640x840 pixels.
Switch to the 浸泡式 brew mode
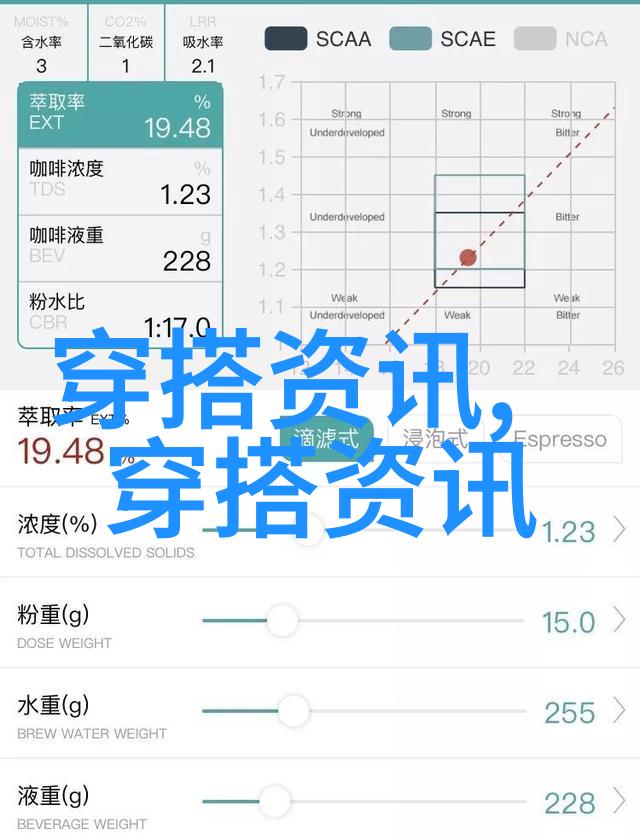pyautogui.click(x=434, y=439)
